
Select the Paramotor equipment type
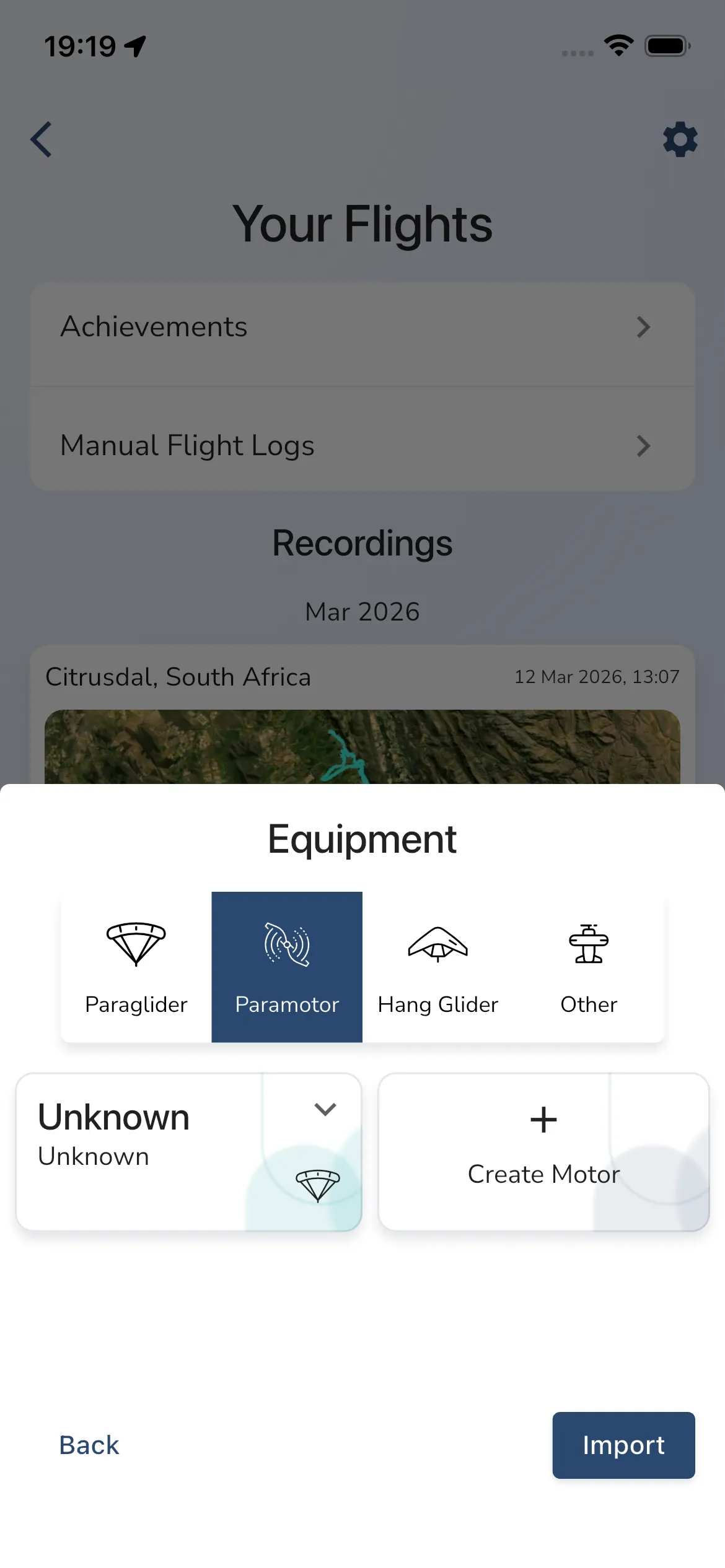coord(287,967)
